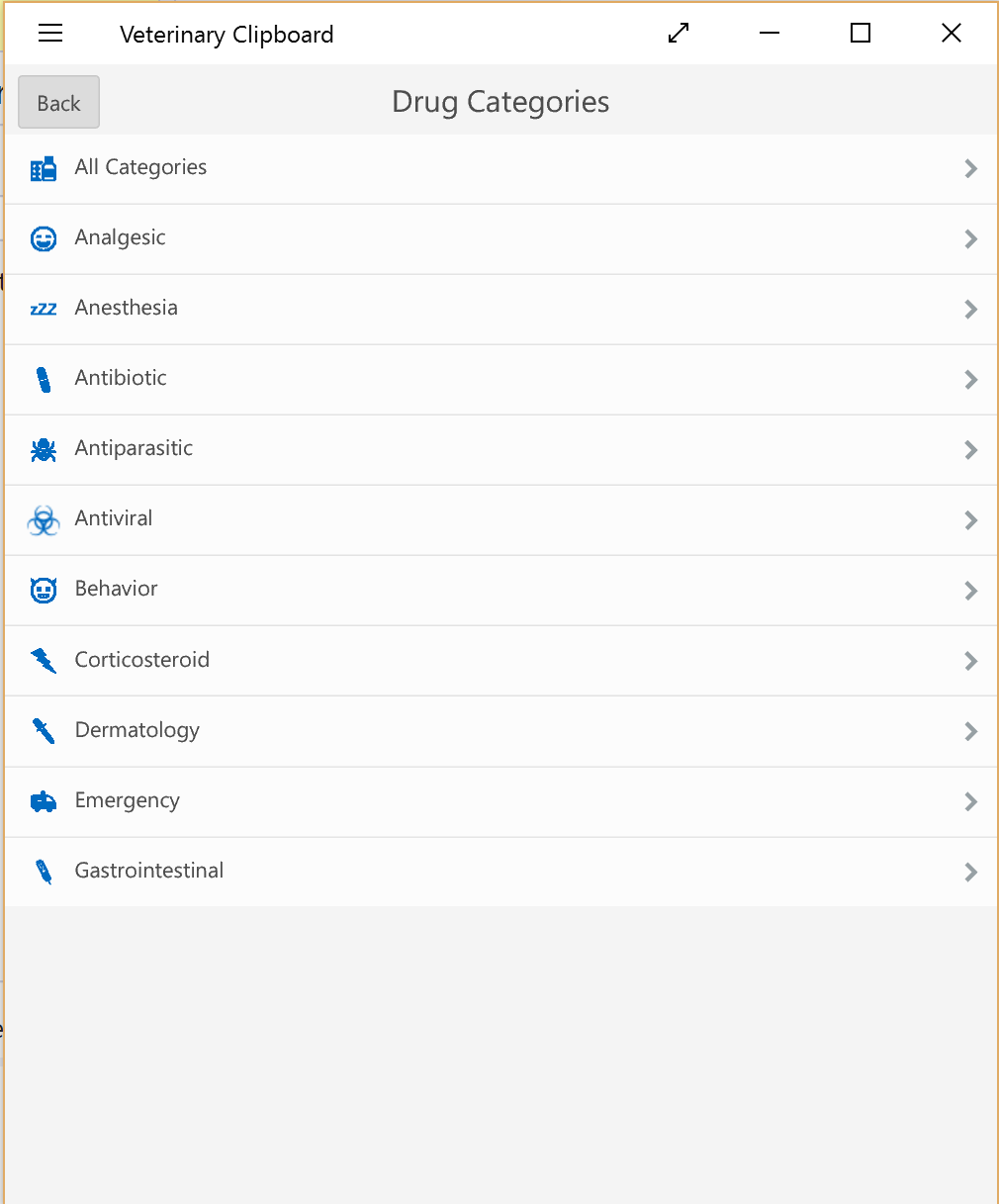Open Anesthesia drug category

[x=127, y=309]
